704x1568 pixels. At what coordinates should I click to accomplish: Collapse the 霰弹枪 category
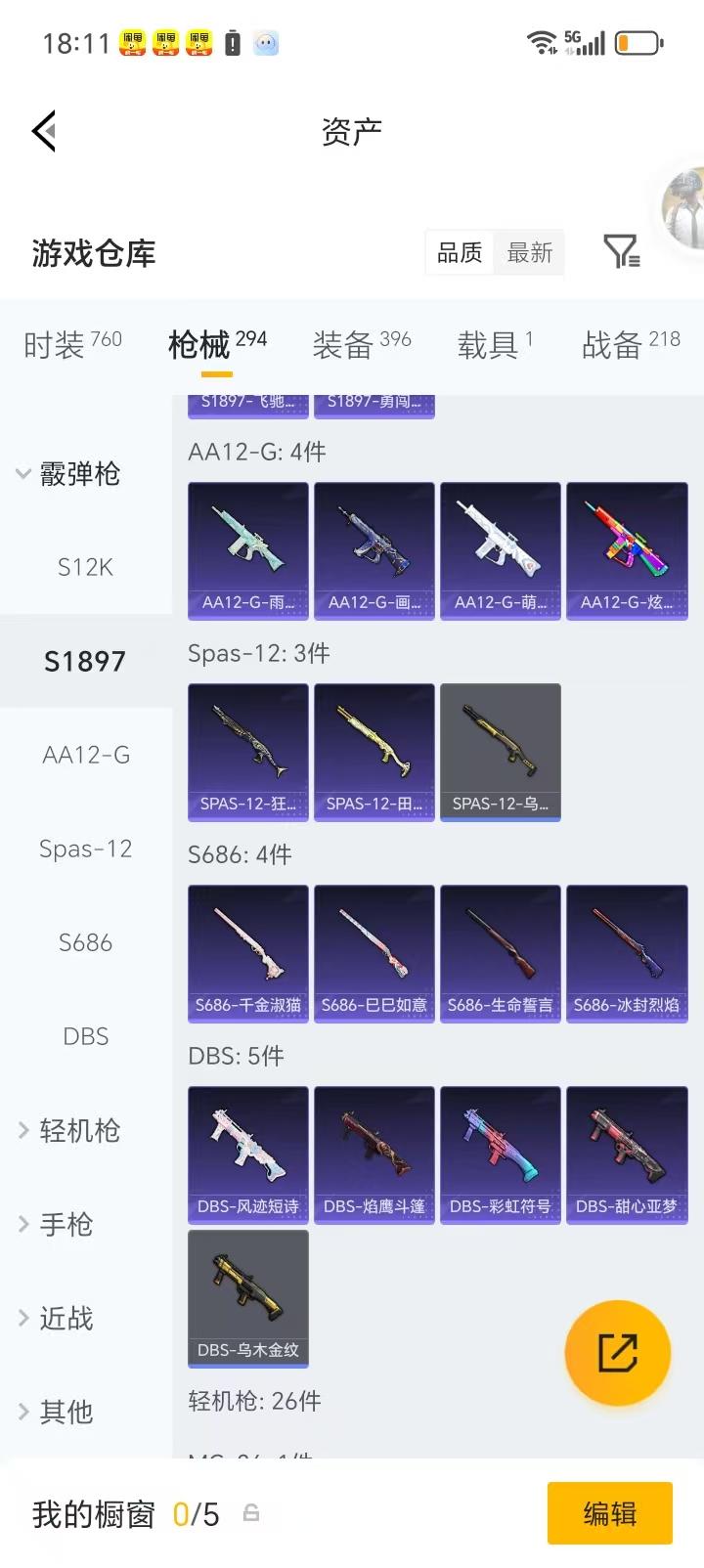[x=68, y=474]
